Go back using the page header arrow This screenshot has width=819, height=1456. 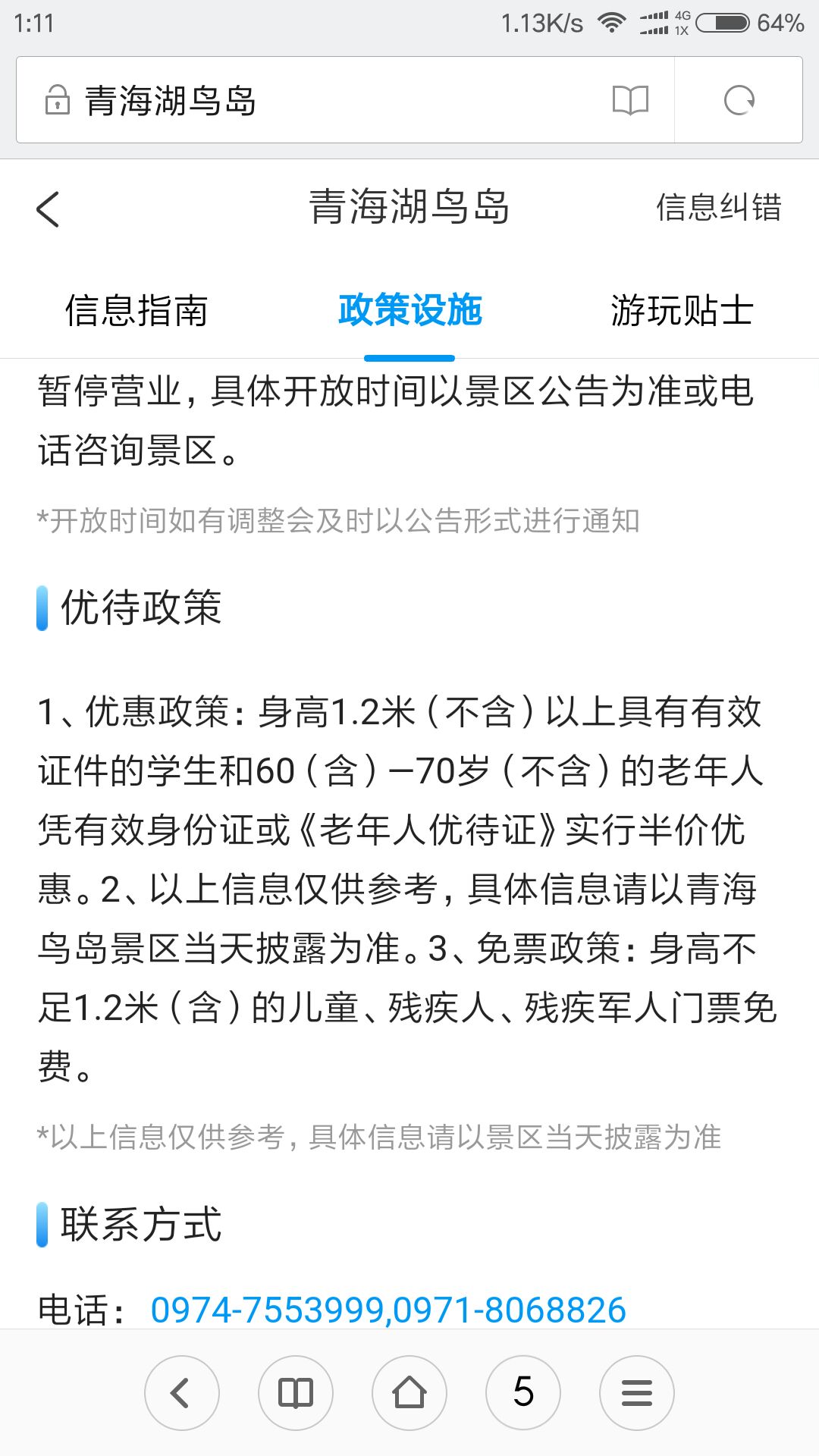point(48,209)
